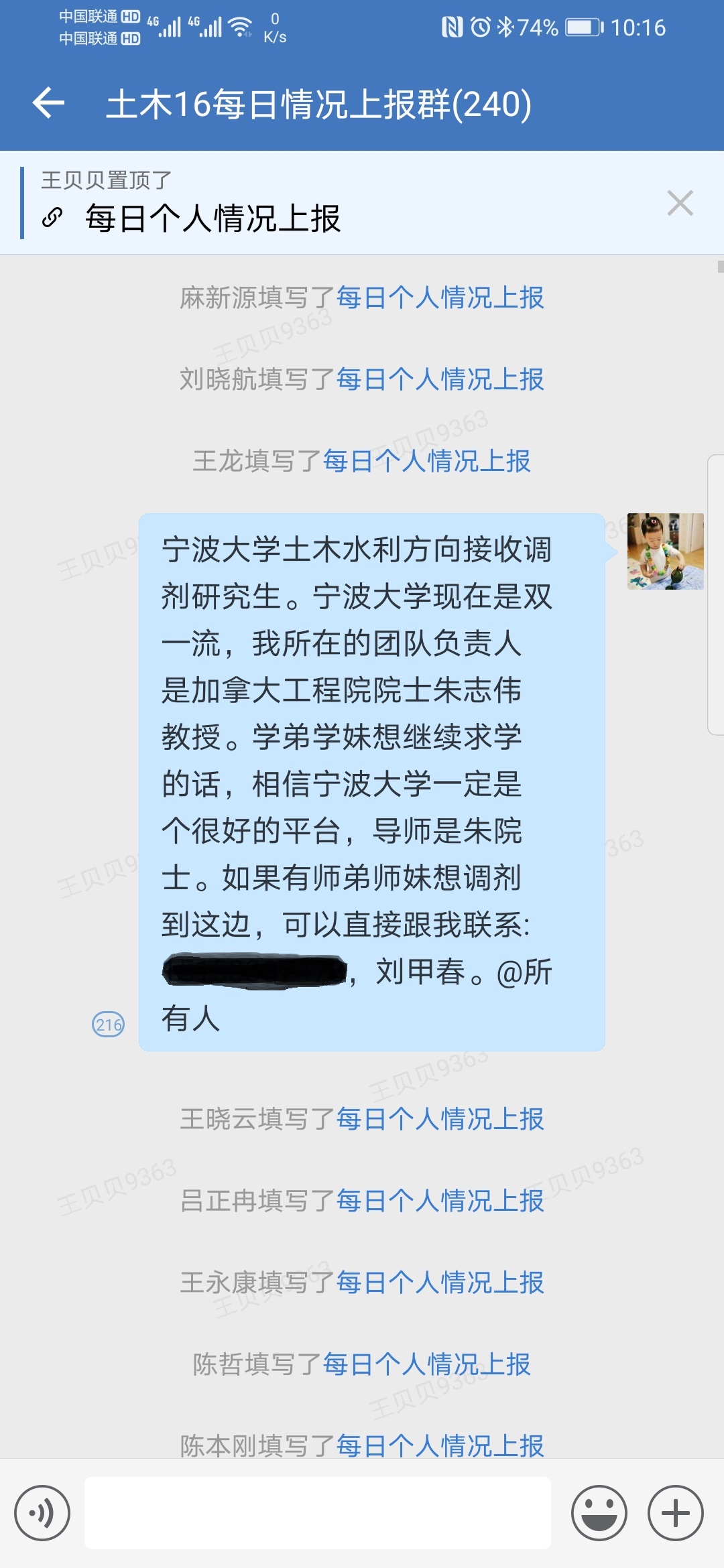View the sender's avatar profile

click(x=665, y=551)
